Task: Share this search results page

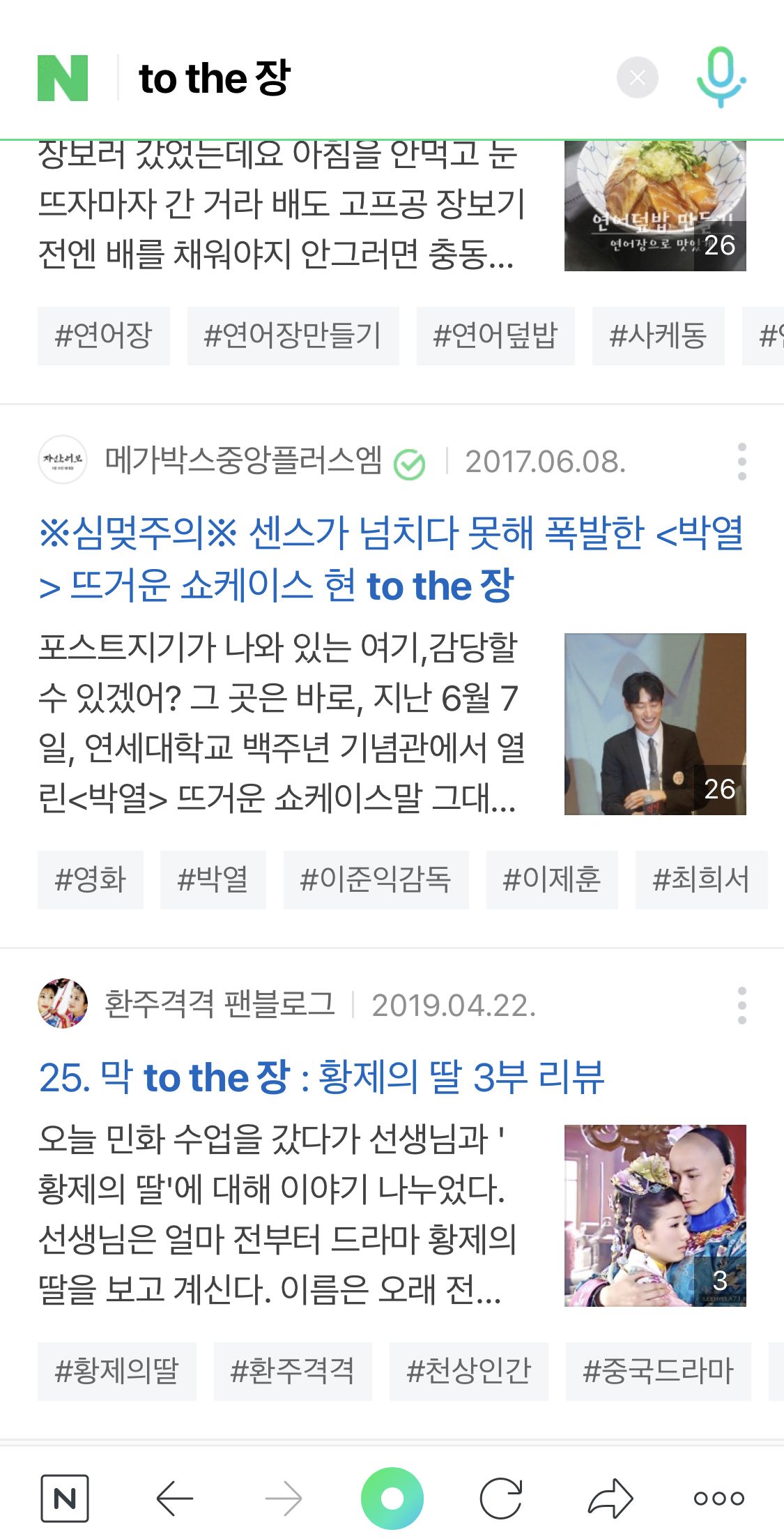Action: coord(610,1498)
